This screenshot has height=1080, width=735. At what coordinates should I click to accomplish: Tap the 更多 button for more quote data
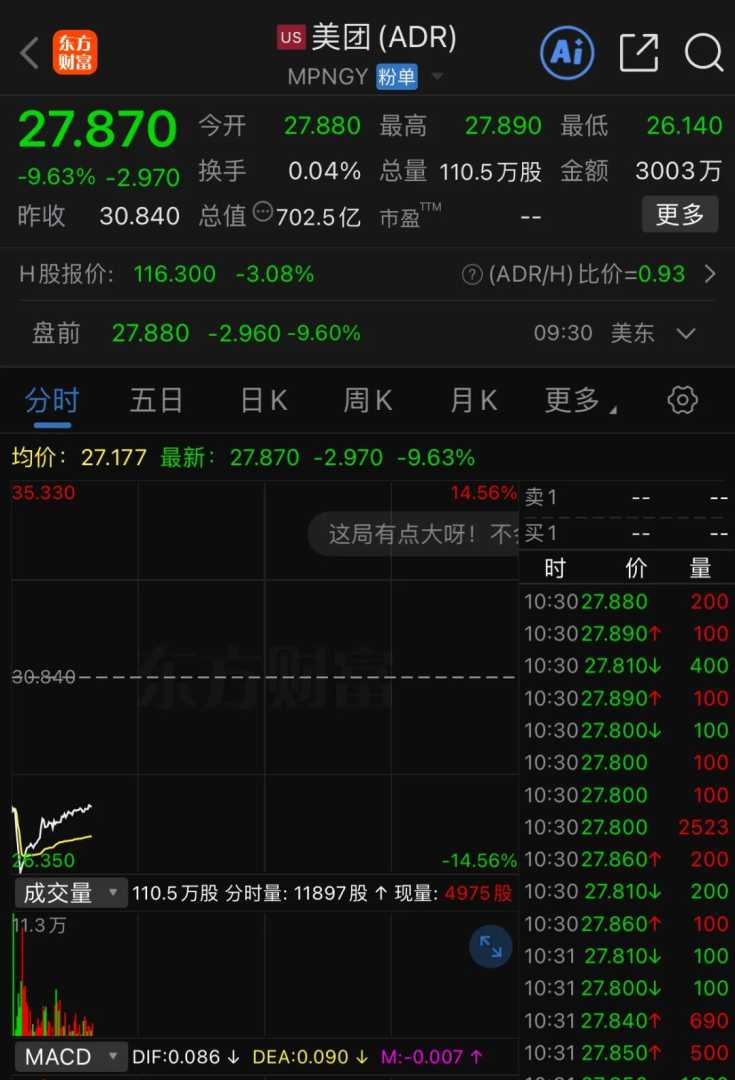click(x=680, y=214)
